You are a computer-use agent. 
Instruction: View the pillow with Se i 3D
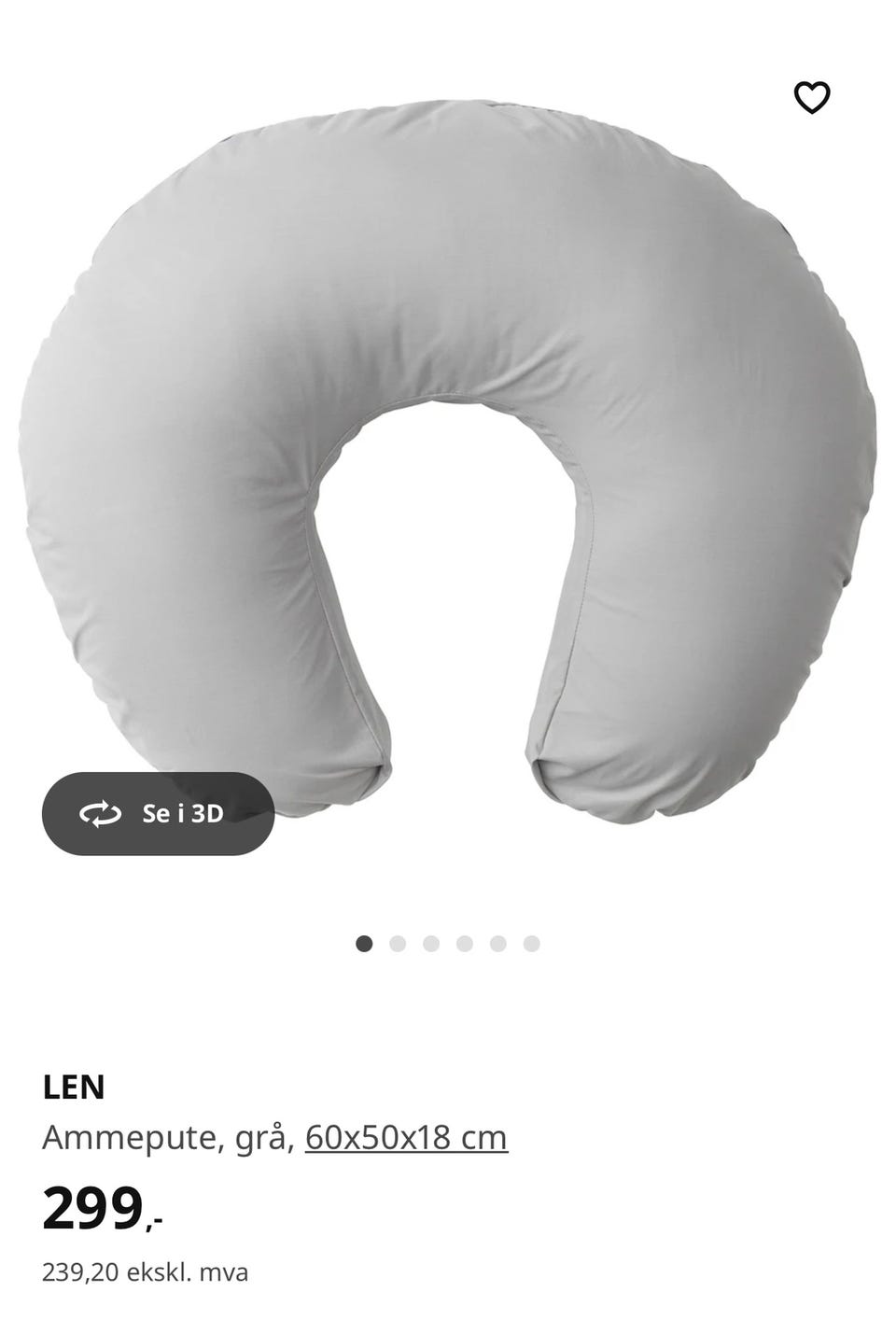click(x=158, y=813)
